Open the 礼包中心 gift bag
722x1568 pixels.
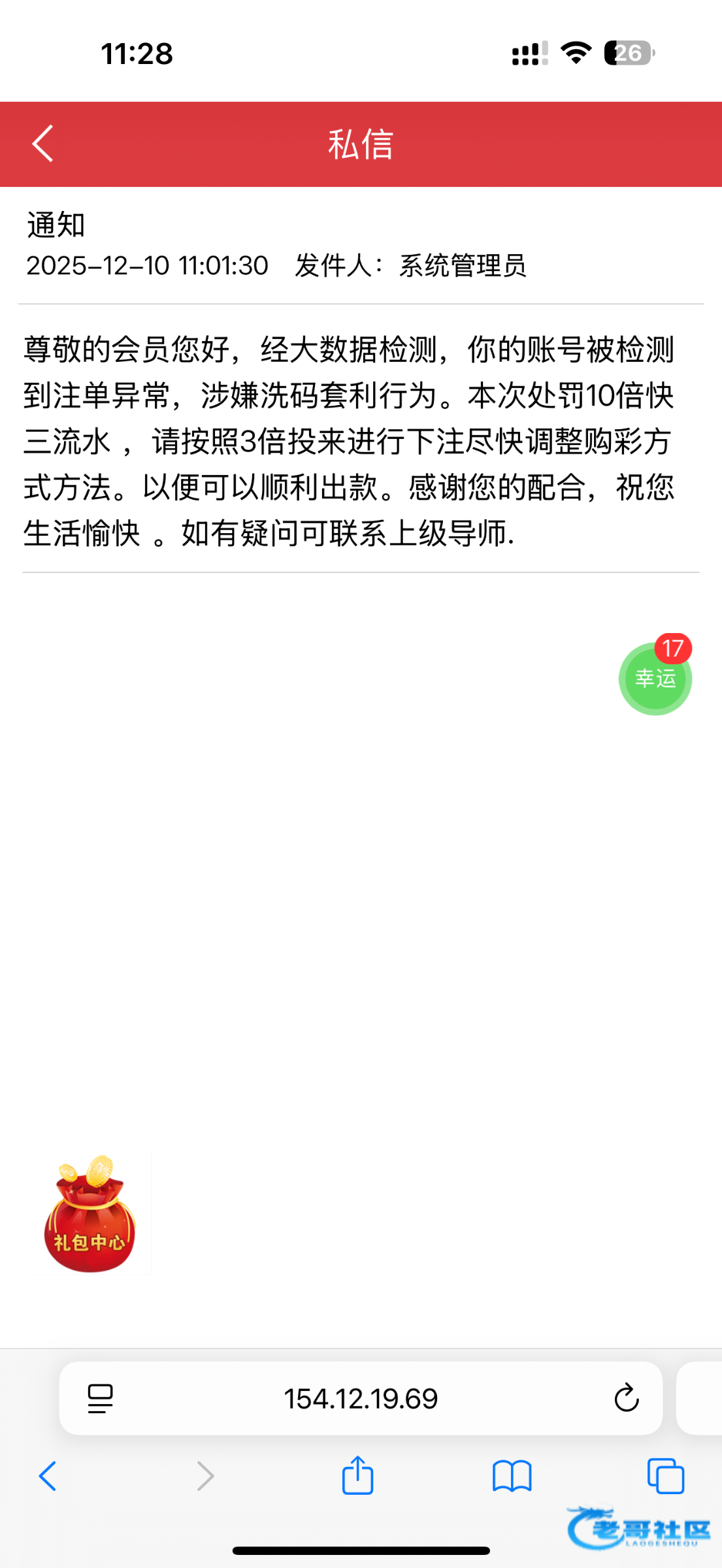click(x=90, y=1214)
